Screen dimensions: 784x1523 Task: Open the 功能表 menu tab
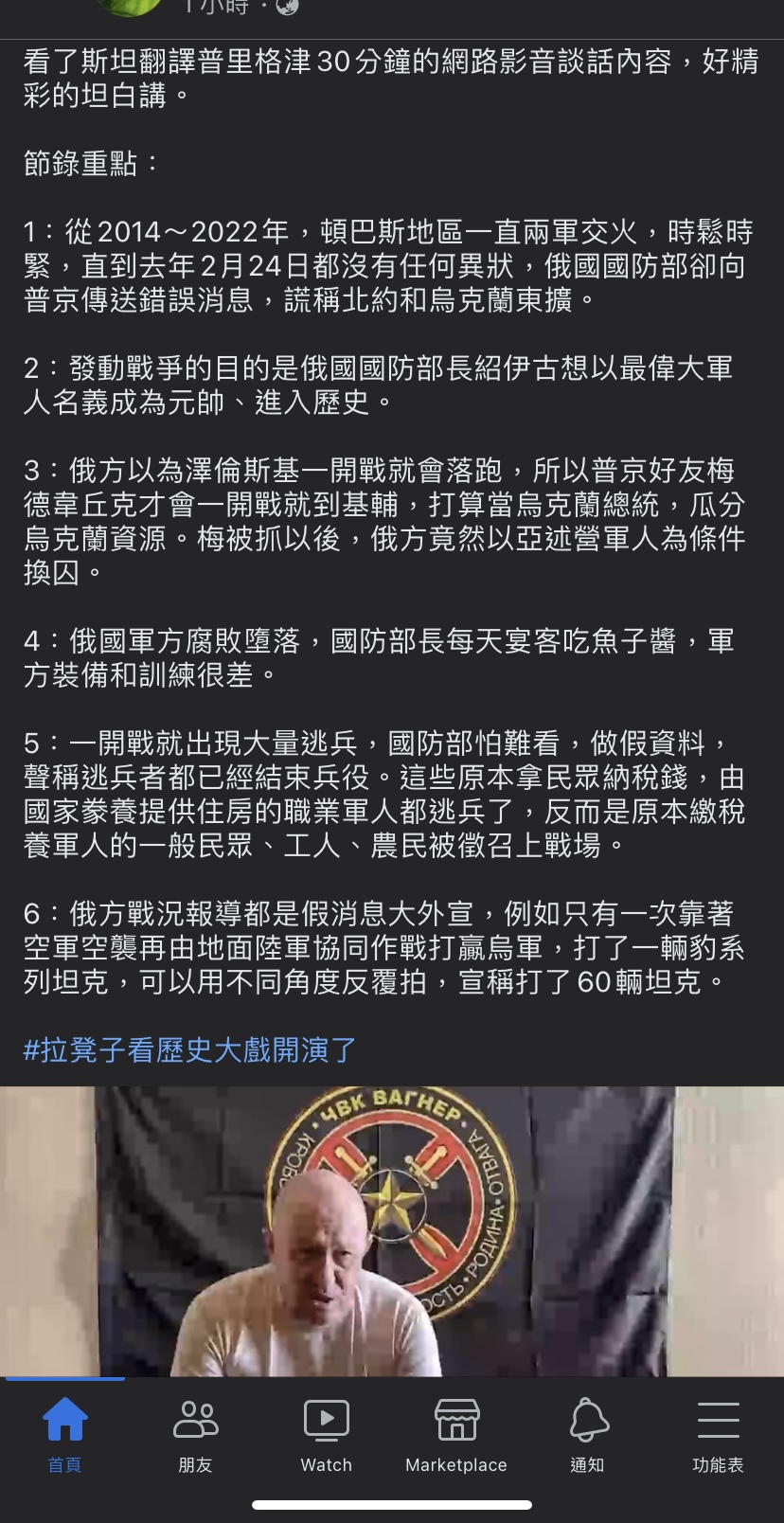click(718, 1434)
